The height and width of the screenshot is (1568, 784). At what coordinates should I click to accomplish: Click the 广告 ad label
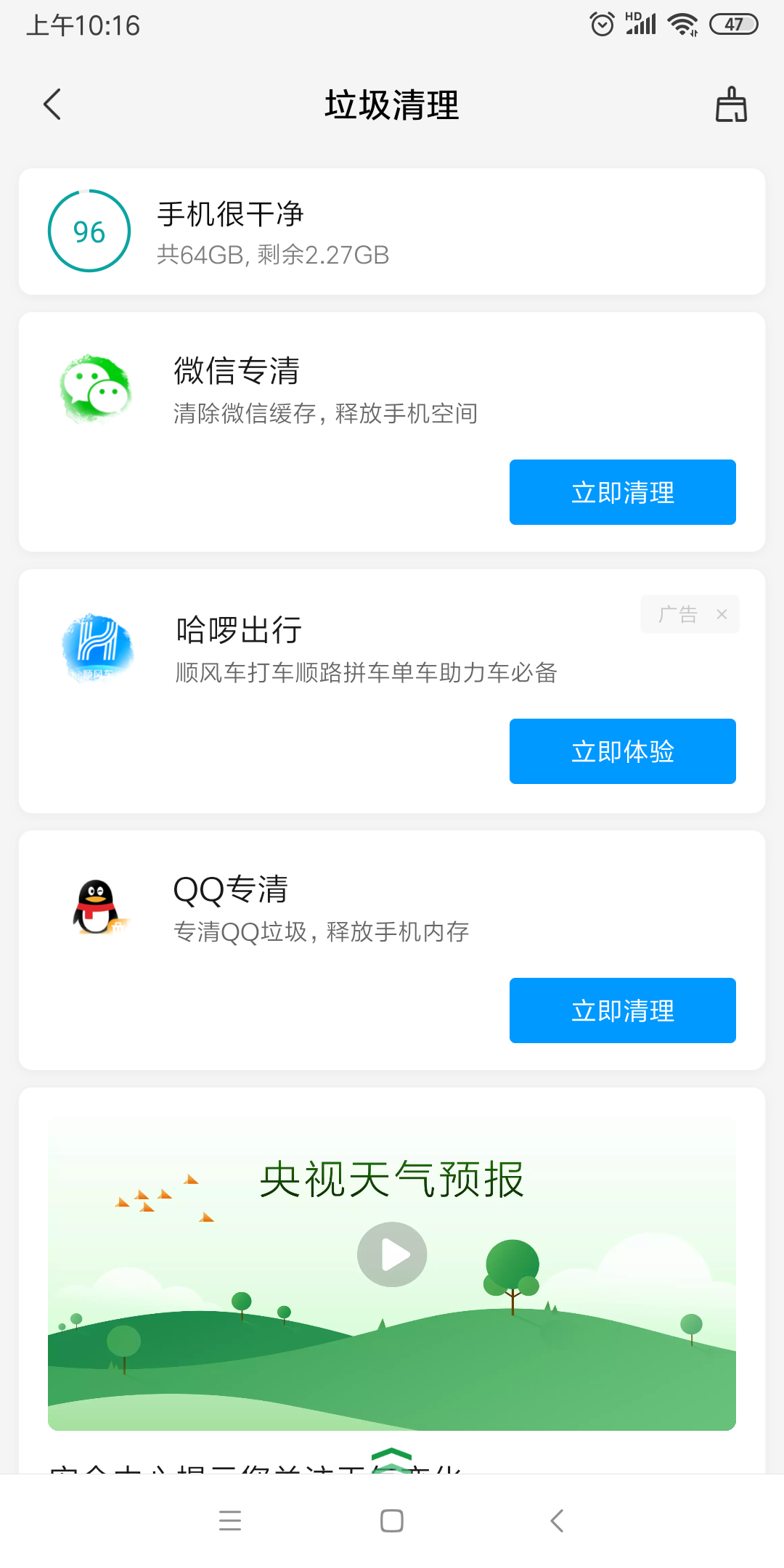click(x=677, y=613)
